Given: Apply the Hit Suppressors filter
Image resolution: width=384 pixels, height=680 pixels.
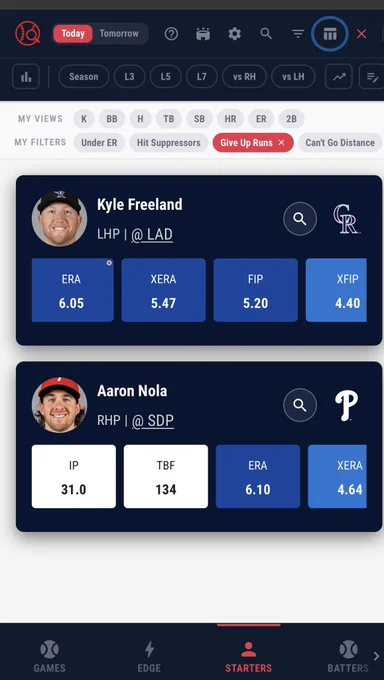Looking at the screenshot, I should coord(168,143).
